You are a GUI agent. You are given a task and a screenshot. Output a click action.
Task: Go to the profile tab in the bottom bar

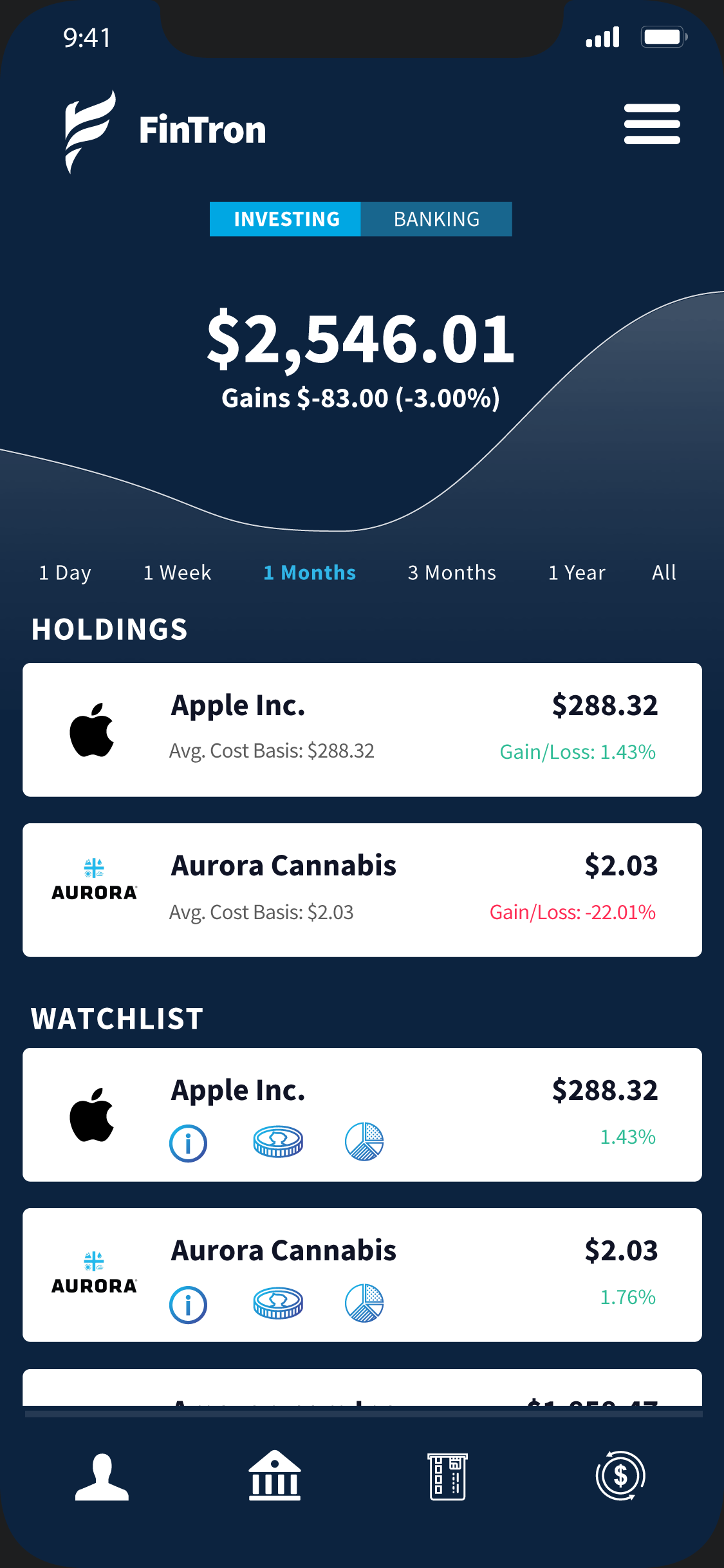(x=102, y=1477)
